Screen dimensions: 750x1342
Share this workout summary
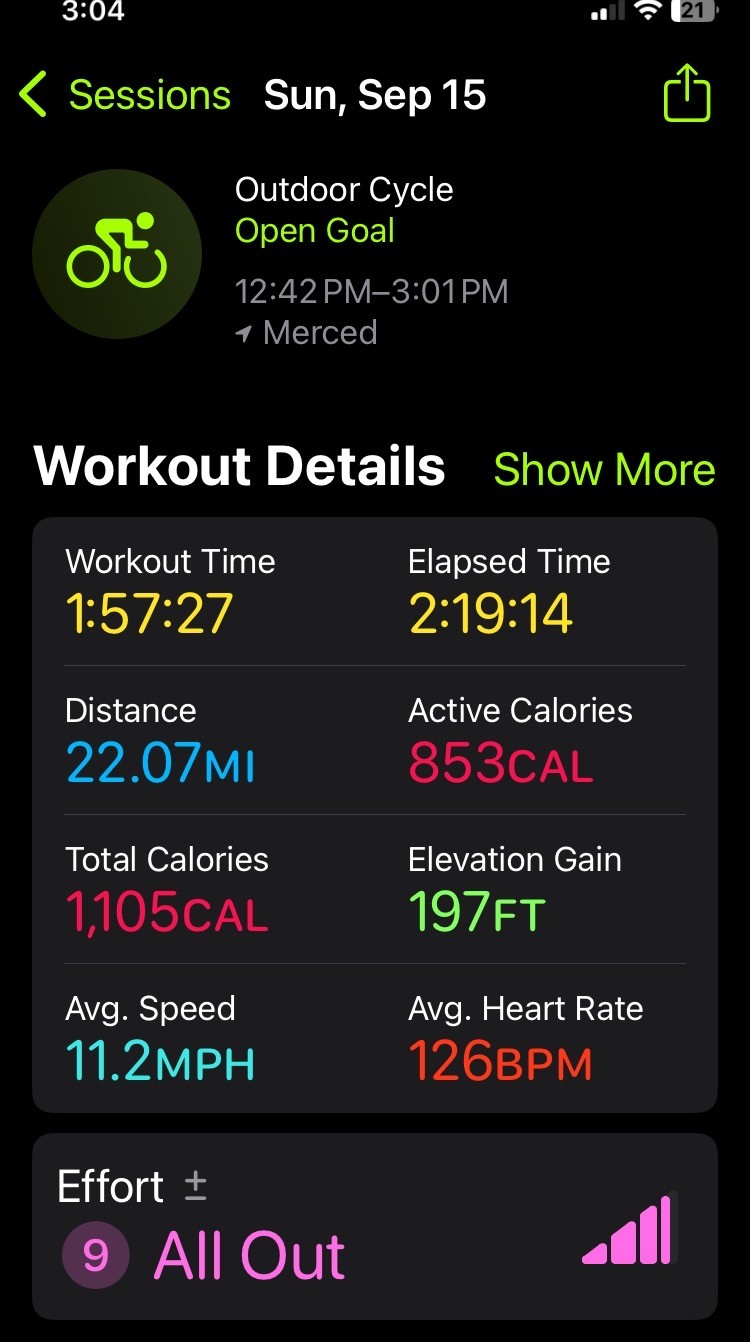coord(686,94)
